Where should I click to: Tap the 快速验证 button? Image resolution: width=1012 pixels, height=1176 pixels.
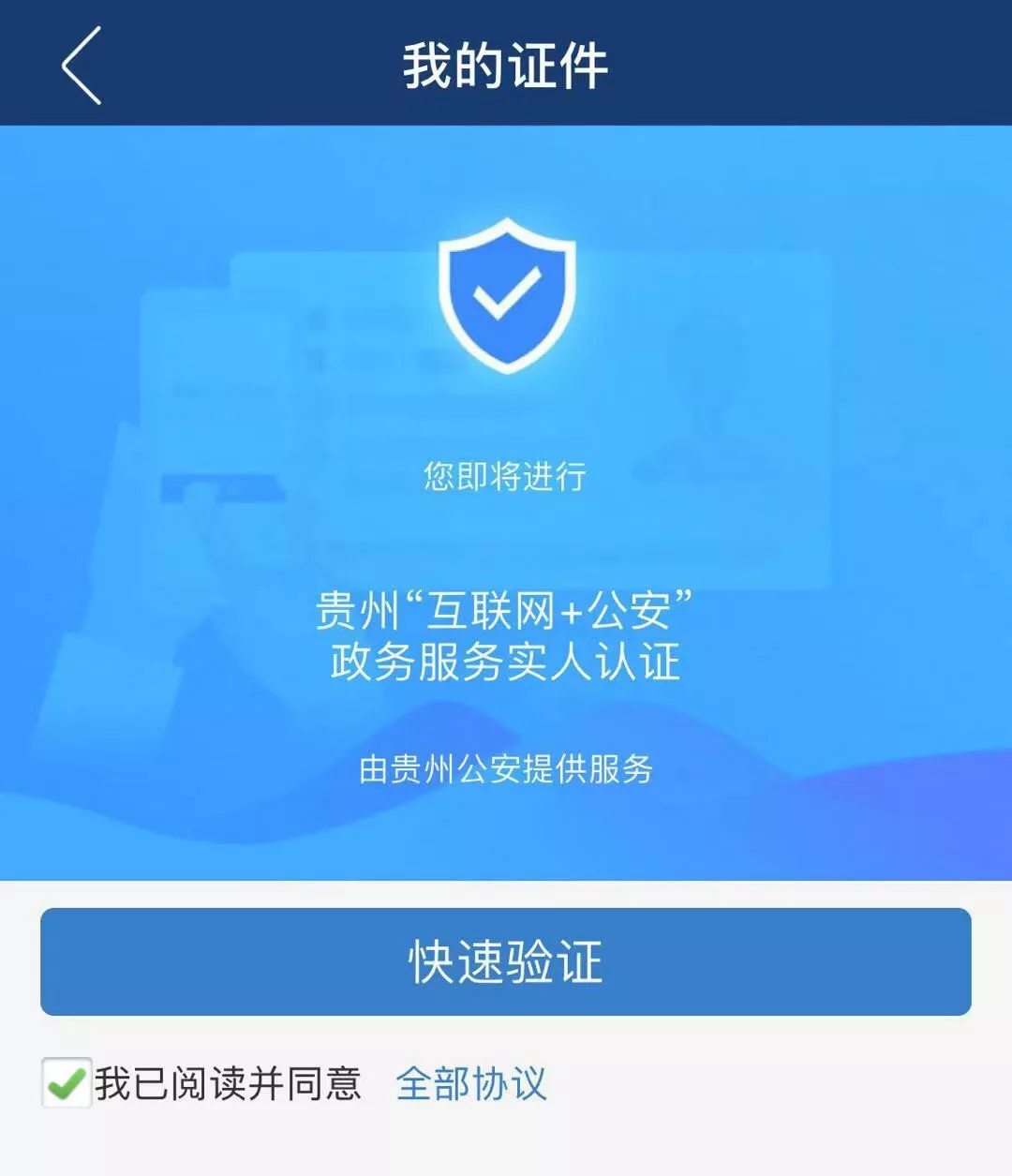pos(505,961)
